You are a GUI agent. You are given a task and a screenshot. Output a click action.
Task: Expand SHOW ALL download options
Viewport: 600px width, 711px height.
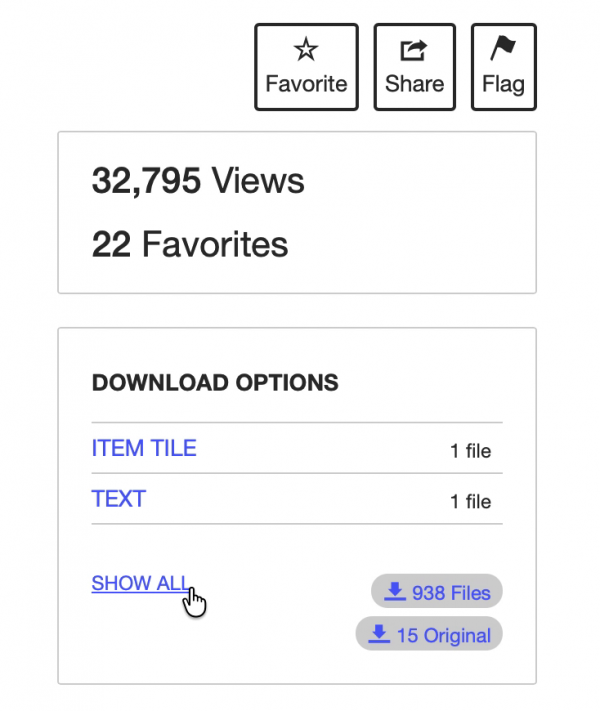139,583
